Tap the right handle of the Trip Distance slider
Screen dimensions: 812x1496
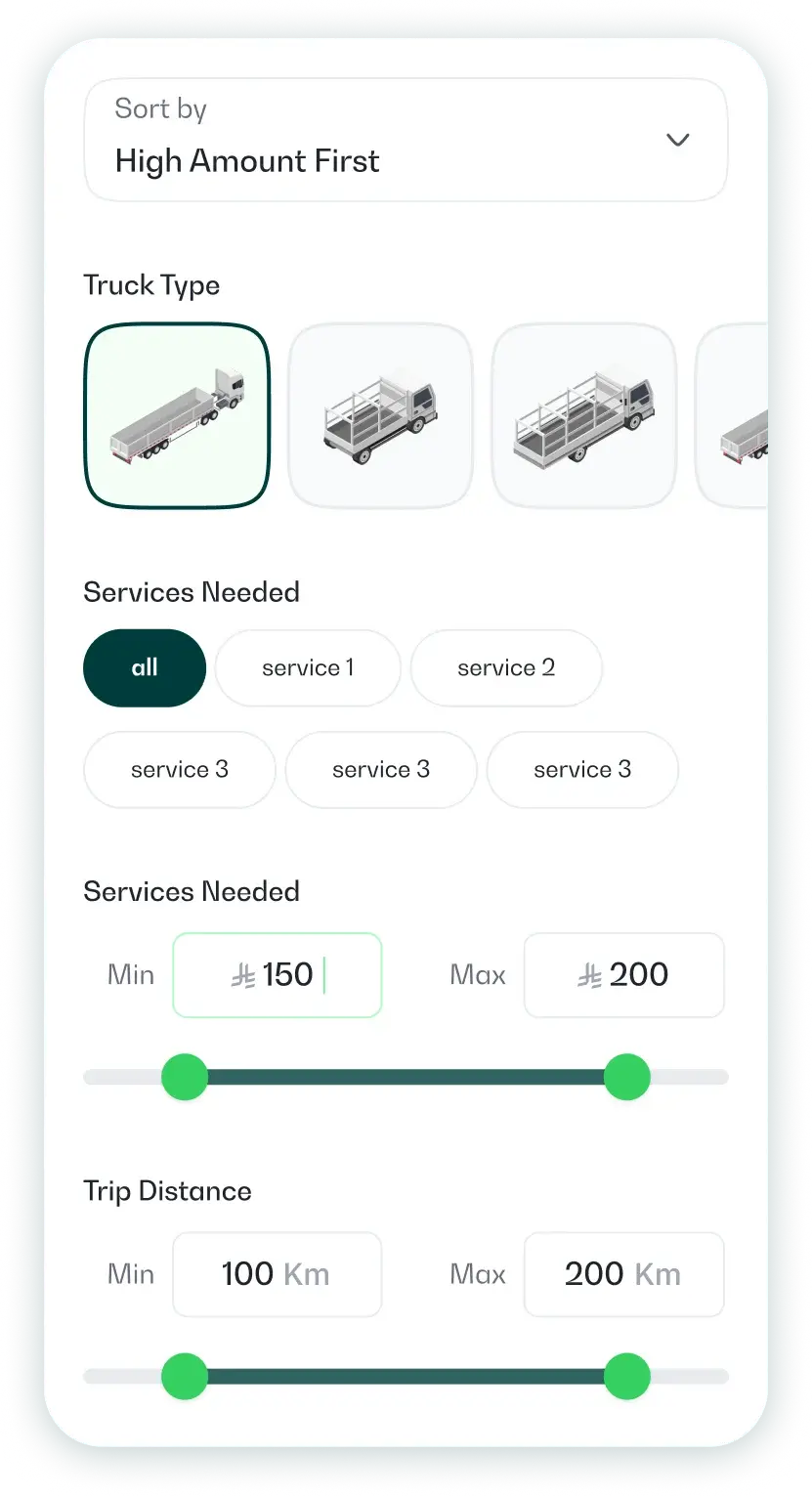[626, 1376]
